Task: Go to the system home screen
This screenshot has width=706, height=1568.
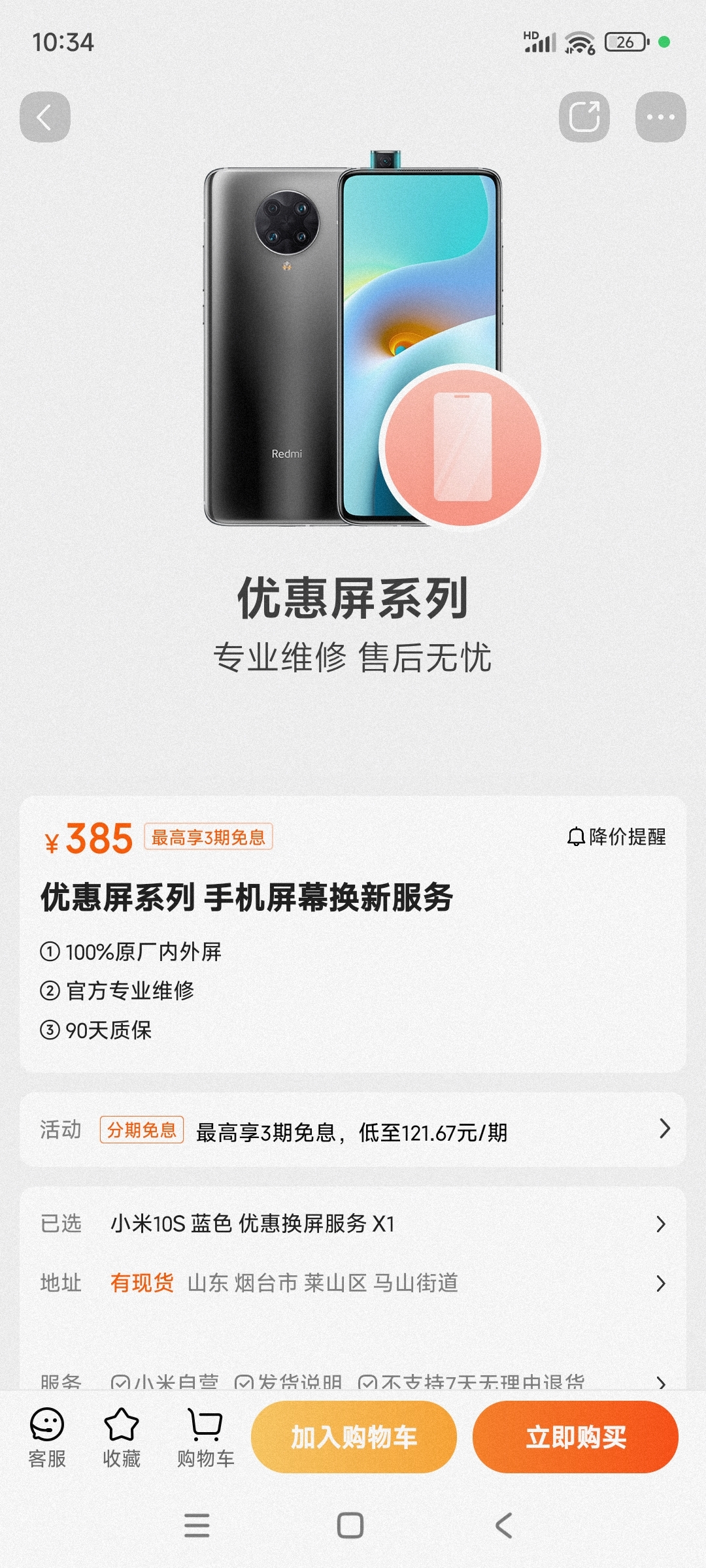Action: pyautogui.click(x=350, y=1526)
